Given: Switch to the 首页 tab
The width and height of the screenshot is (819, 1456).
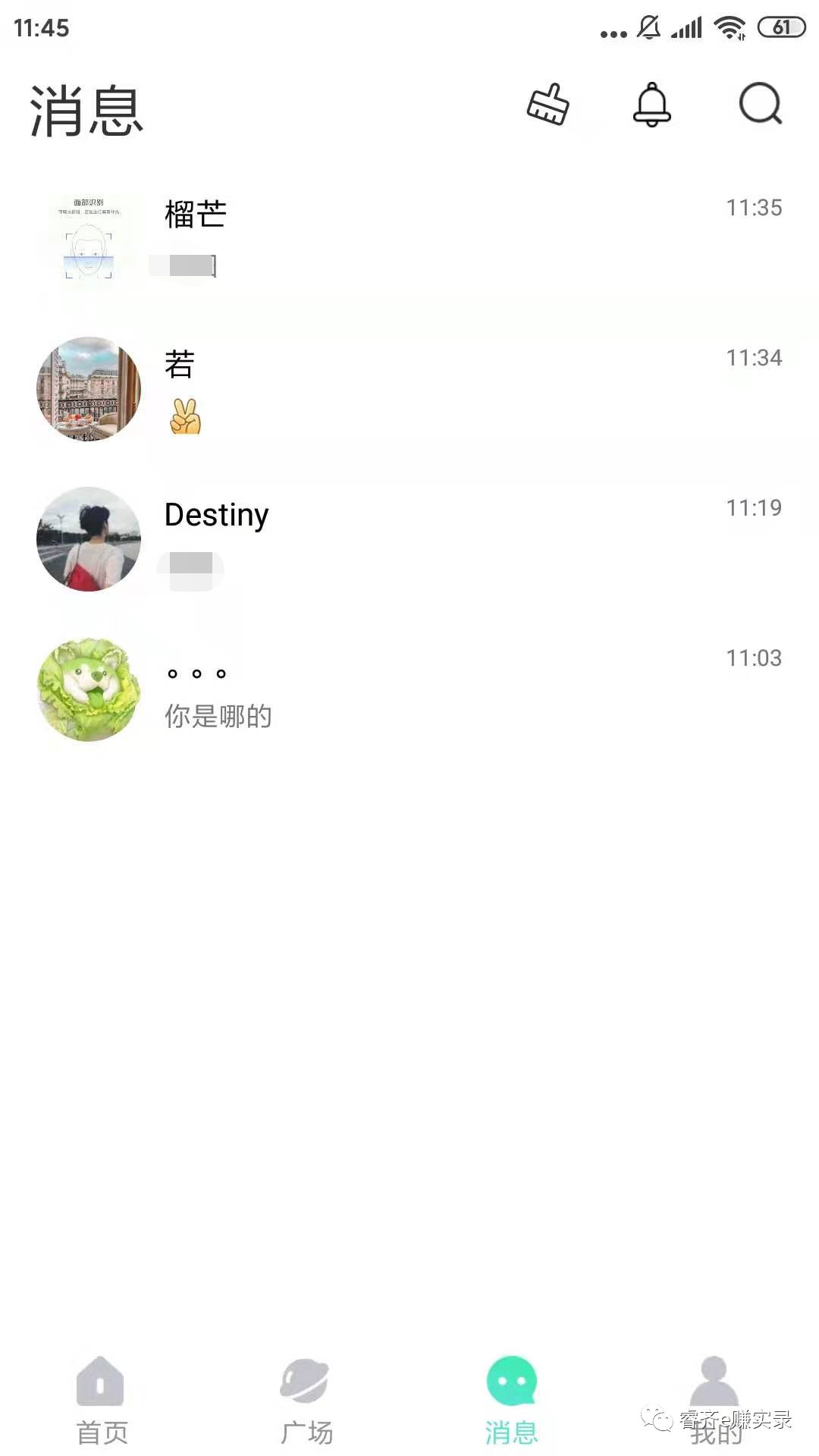Looking at the screenshot, I should tap(102, 1400).
